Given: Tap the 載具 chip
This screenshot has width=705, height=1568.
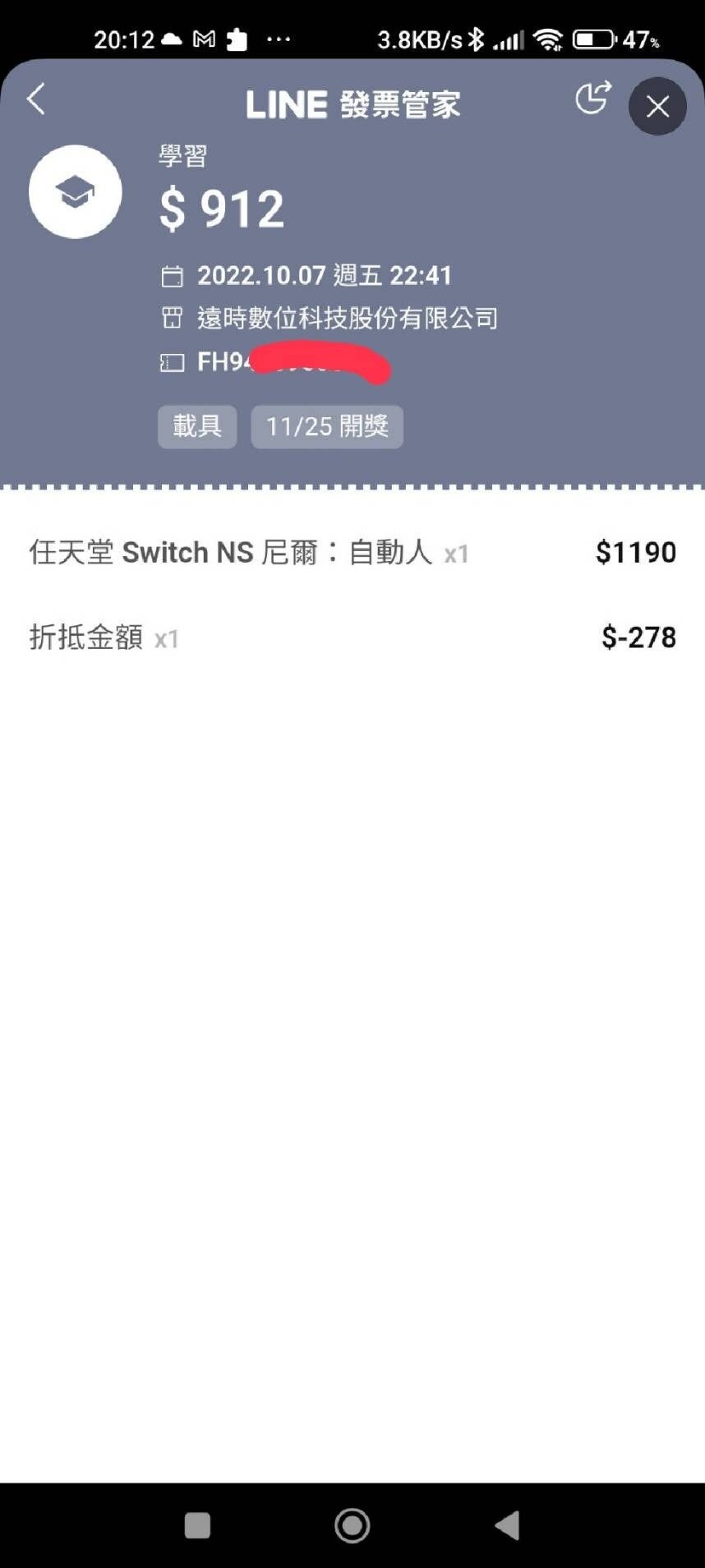Looking at the screenshot, I should (197, 426).
